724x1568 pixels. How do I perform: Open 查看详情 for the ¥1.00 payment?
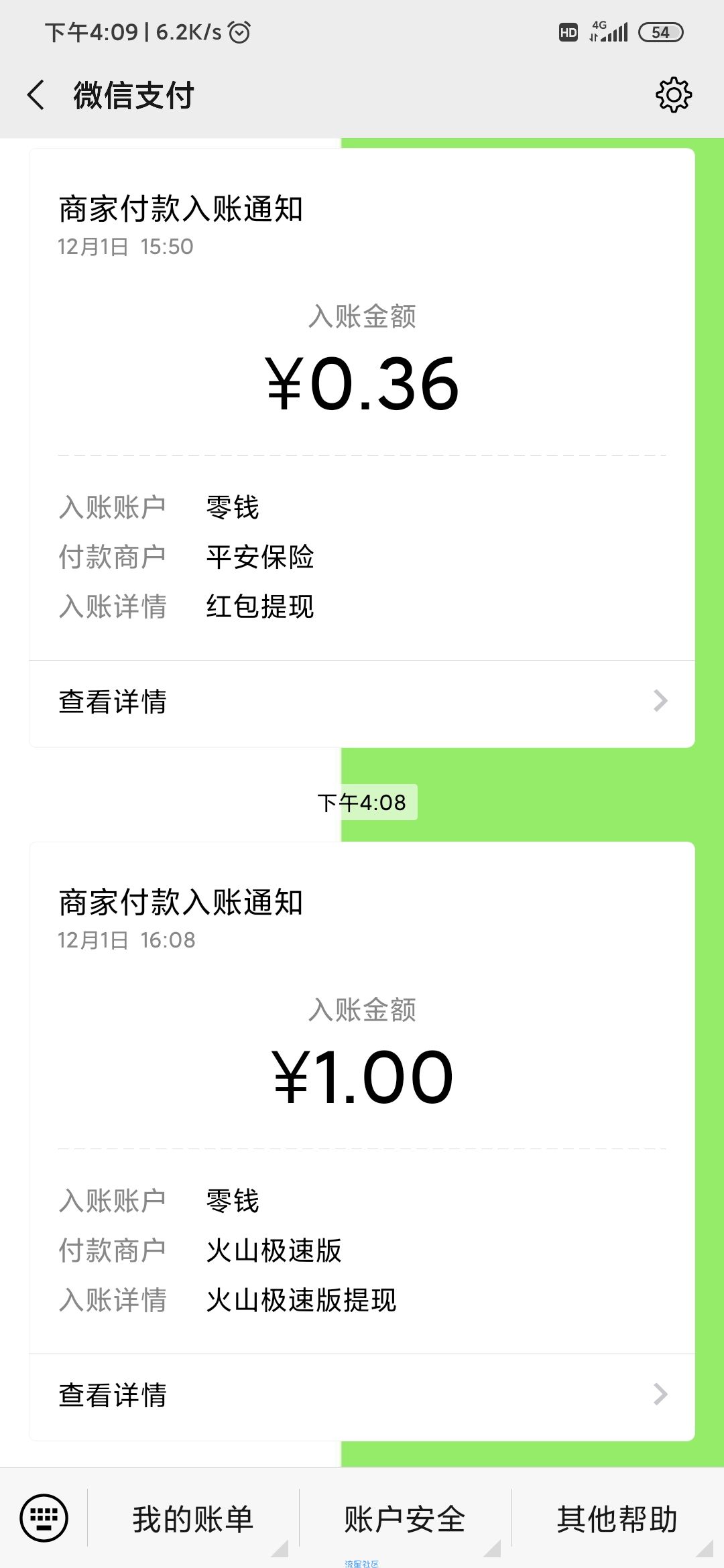tap(362, 1396)
